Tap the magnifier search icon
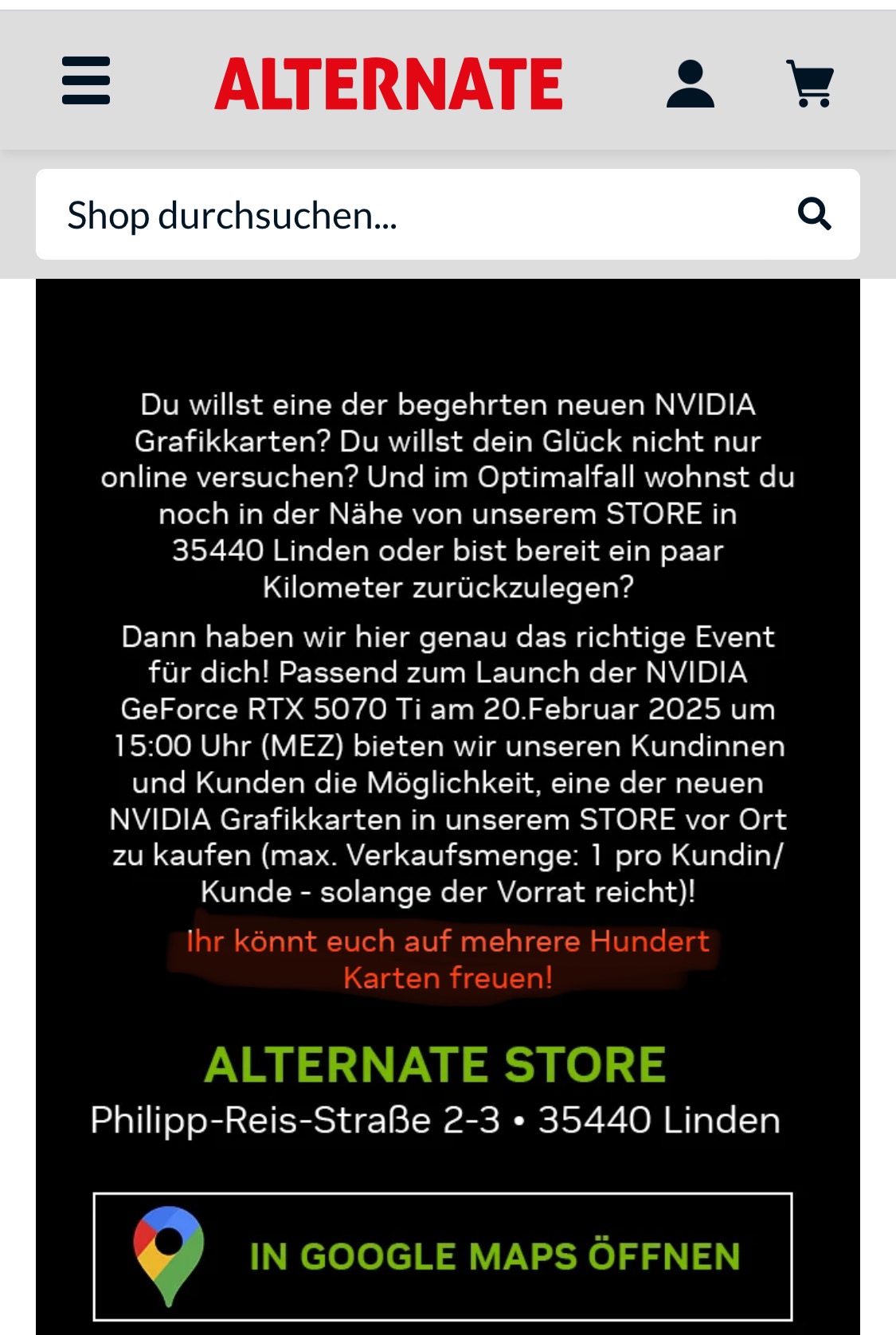 pos(814,214)
